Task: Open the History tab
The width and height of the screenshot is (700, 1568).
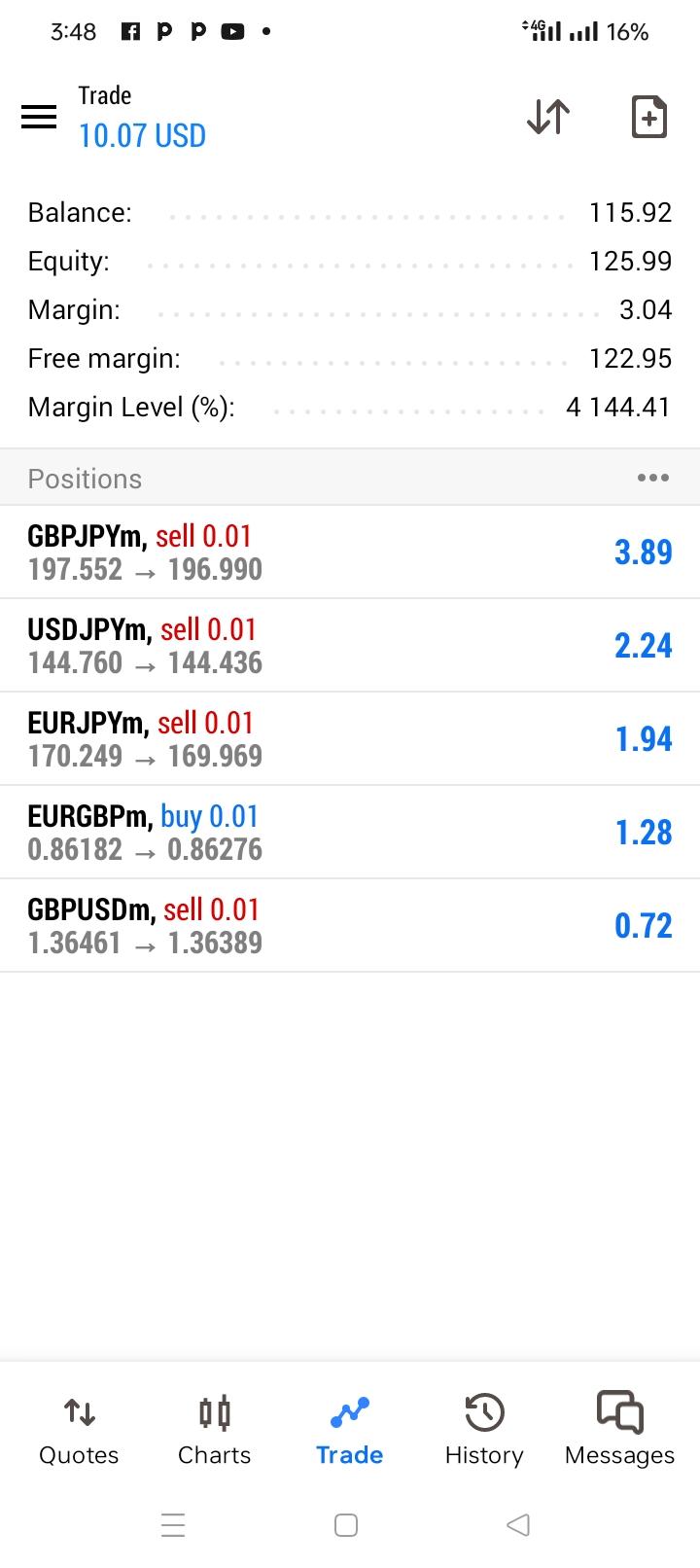Action: click(484, 1430)
